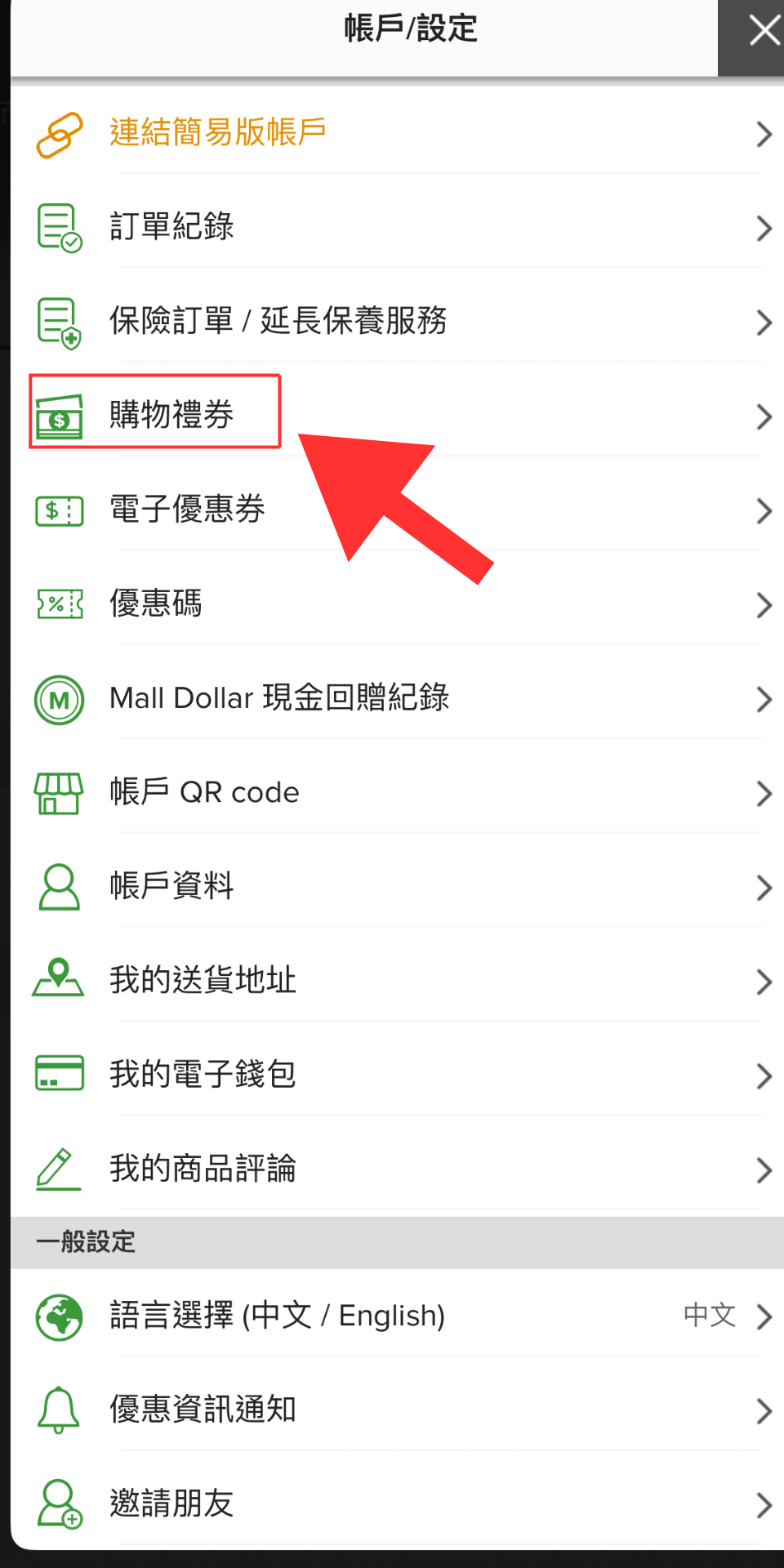Open 帳戶資料 account details
This screenshot has width=784, height=1568.
(392, 887)
